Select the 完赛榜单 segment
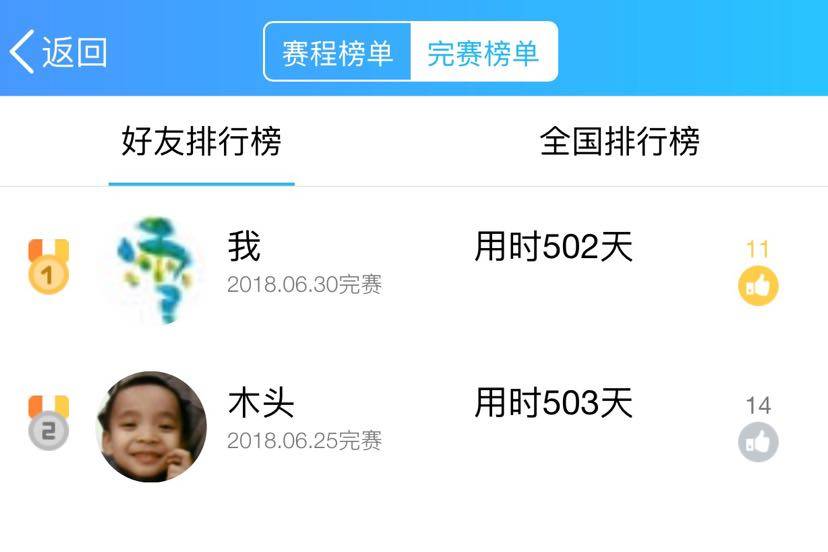Screen dimensions: 828x552 (x=483, y=52)
